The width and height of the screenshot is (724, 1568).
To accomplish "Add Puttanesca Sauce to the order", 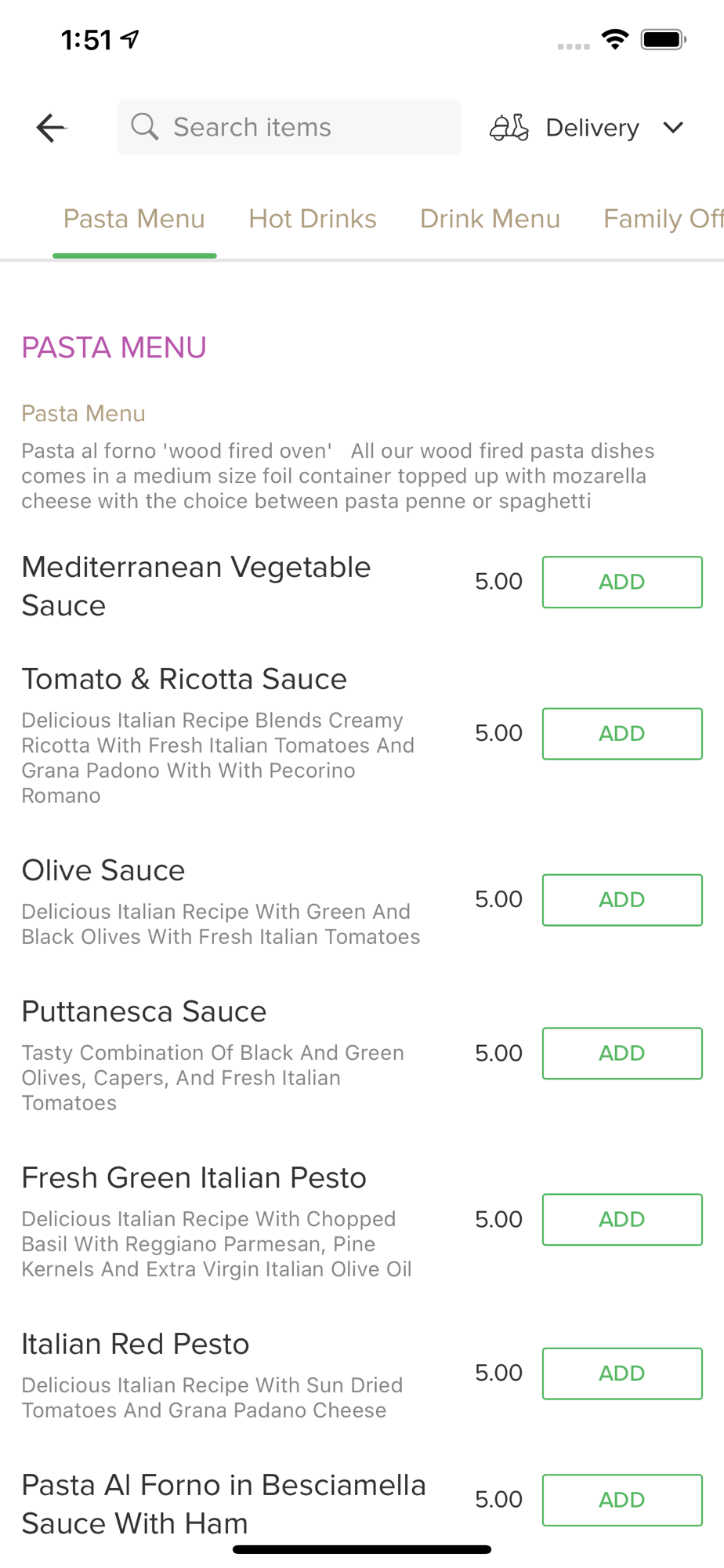I will coord(622,1053).
